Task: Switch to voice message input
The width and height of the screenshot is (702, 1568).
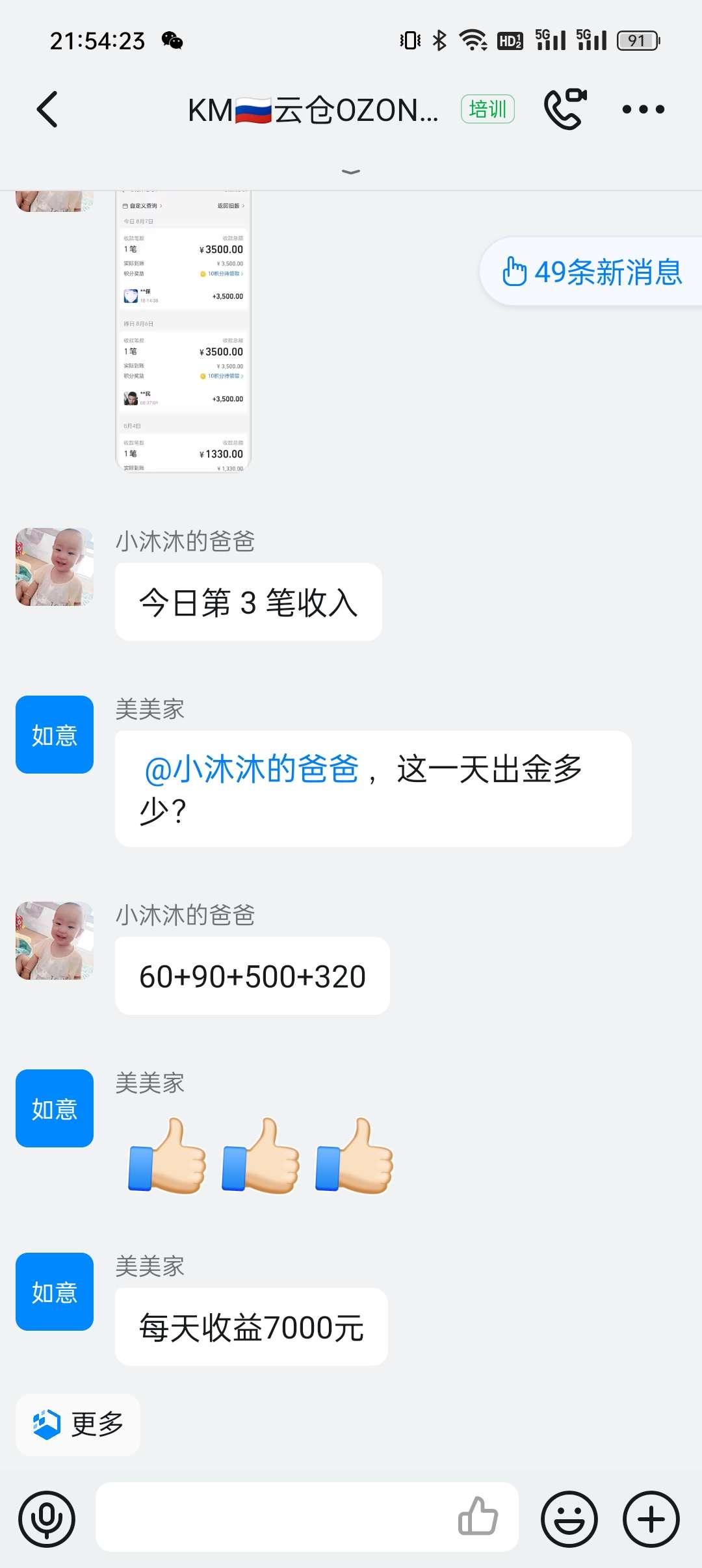Action: [x=47, y=1519]
